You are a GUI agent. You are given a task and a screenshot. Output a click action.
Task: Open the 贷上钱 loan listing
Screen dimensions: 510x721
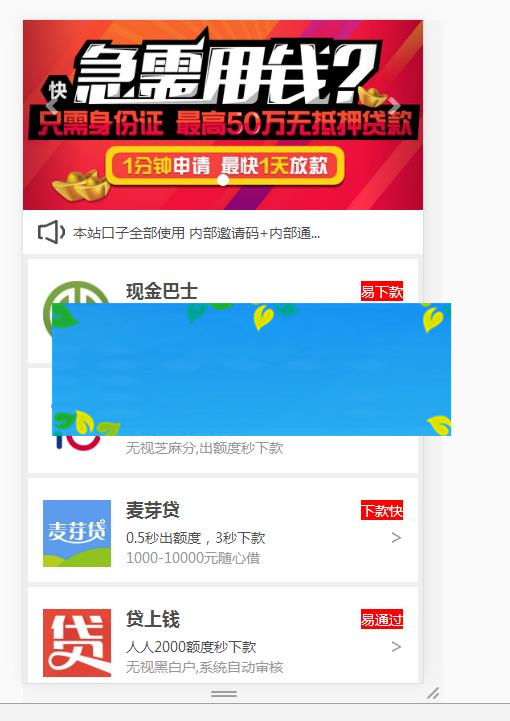[x=223, y=635]
